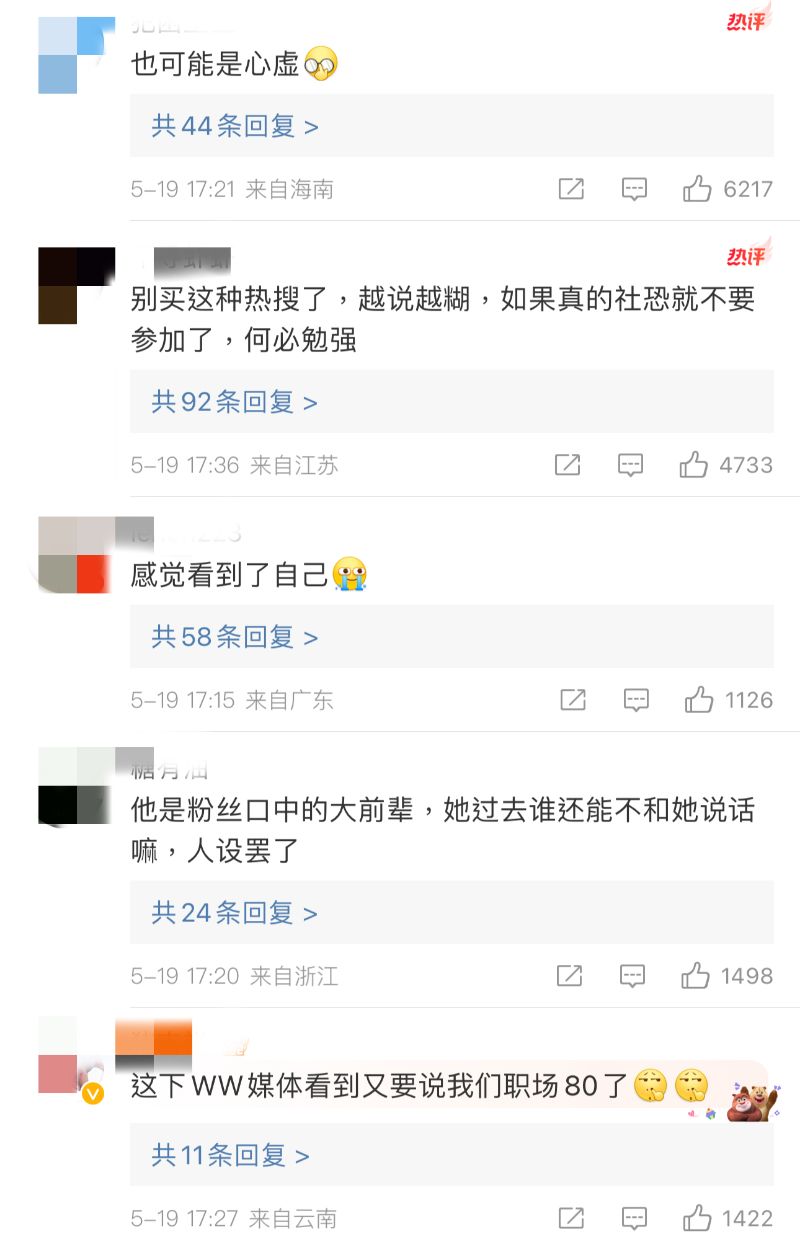Repost the WW媒体 comment from 云南

tap(571, 1218)
